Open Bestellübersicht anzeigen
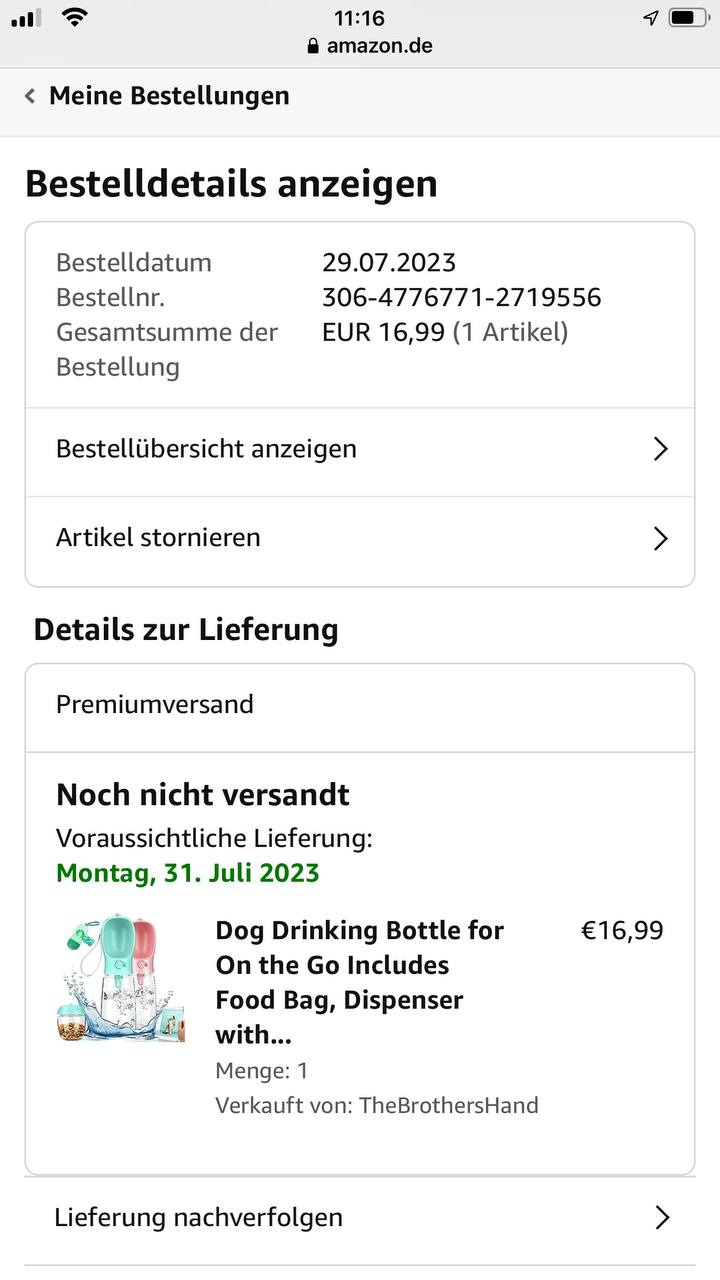 tap(360, 449)
